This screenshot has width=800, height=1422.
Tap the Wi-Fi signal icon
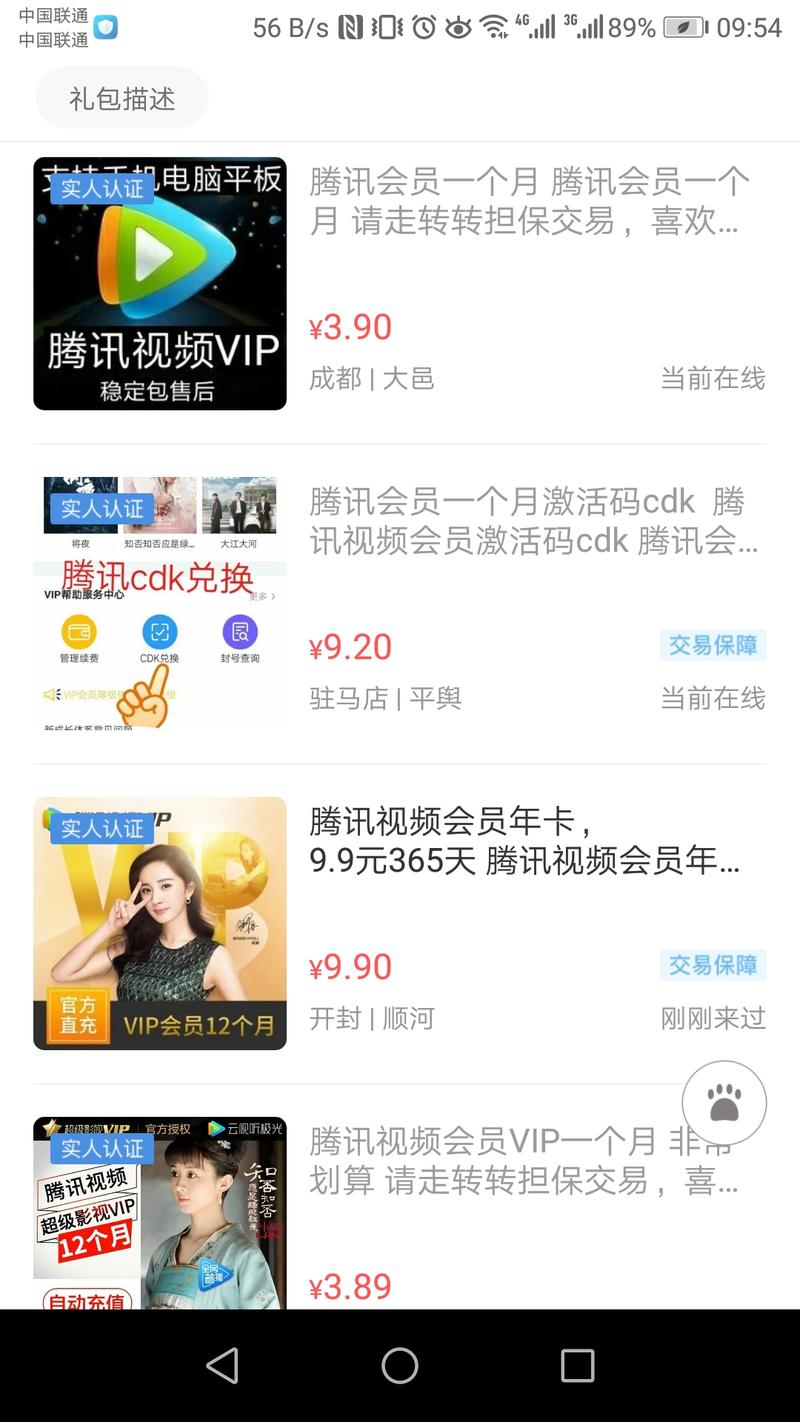click(496, 28)
